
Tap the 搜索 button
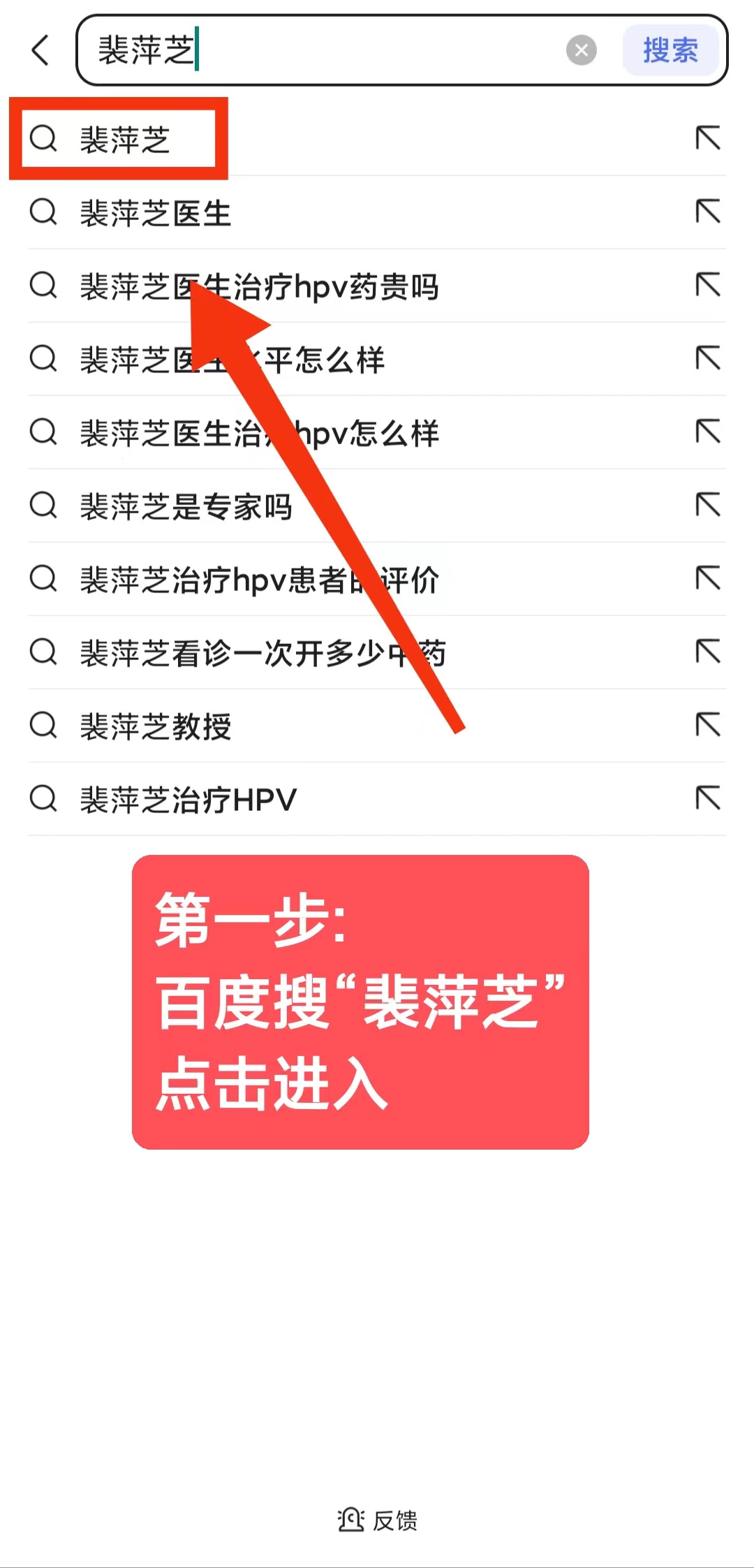click(x=670, y=50)
